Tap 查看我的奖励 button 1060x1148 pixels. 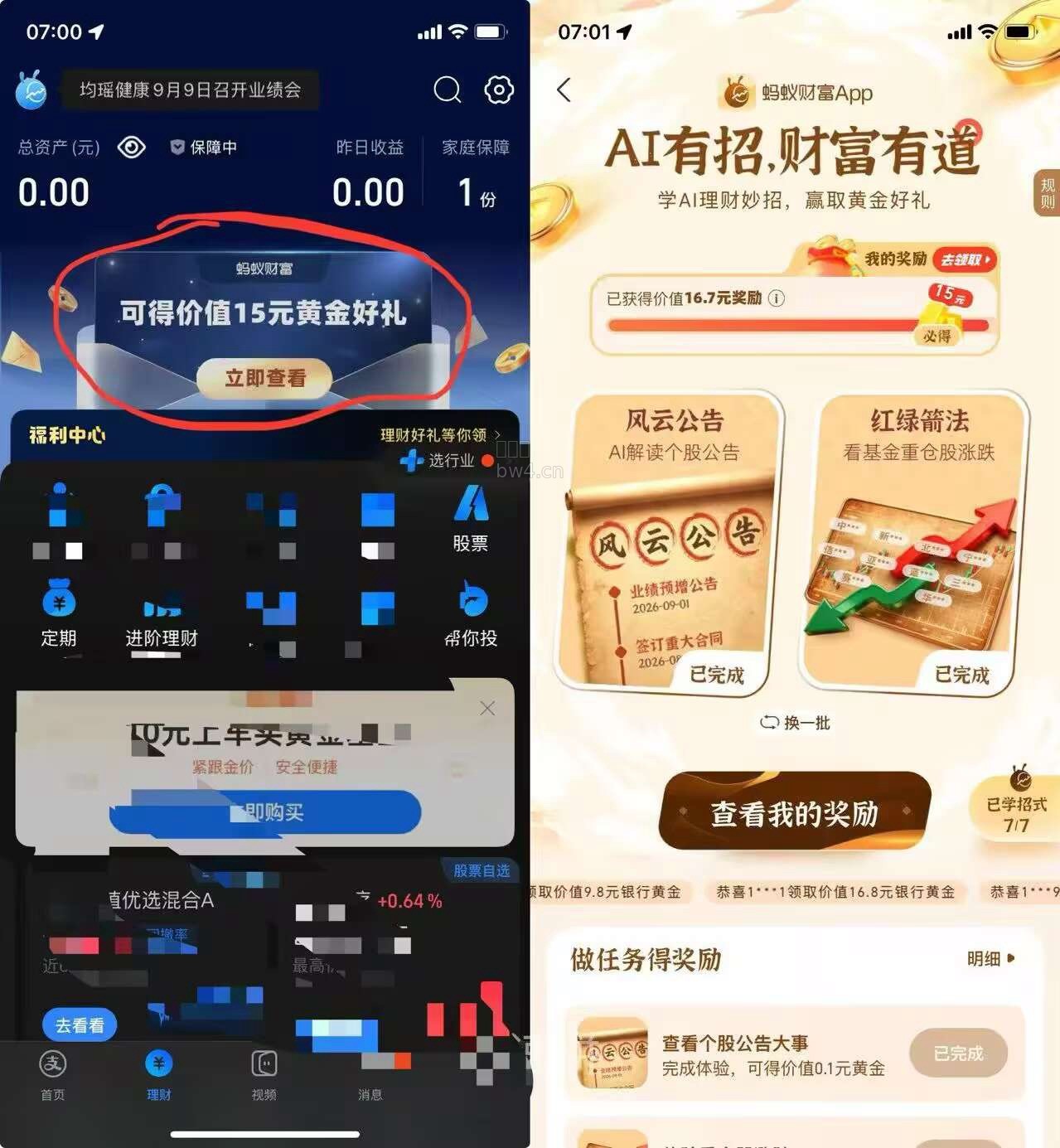click(794, 813)
